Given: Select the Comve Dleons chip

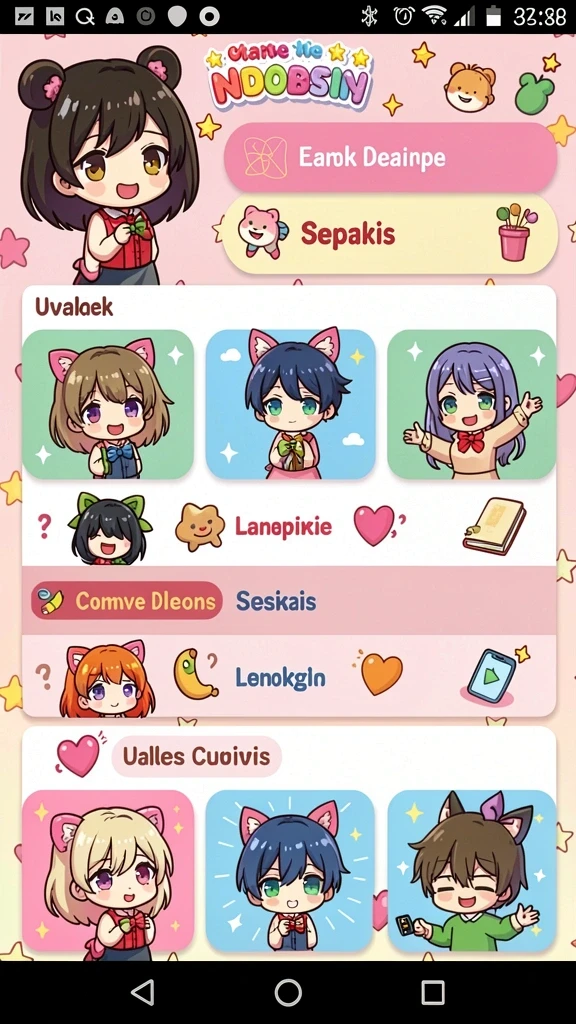Looking at the screenshot, I should (127, 601).
